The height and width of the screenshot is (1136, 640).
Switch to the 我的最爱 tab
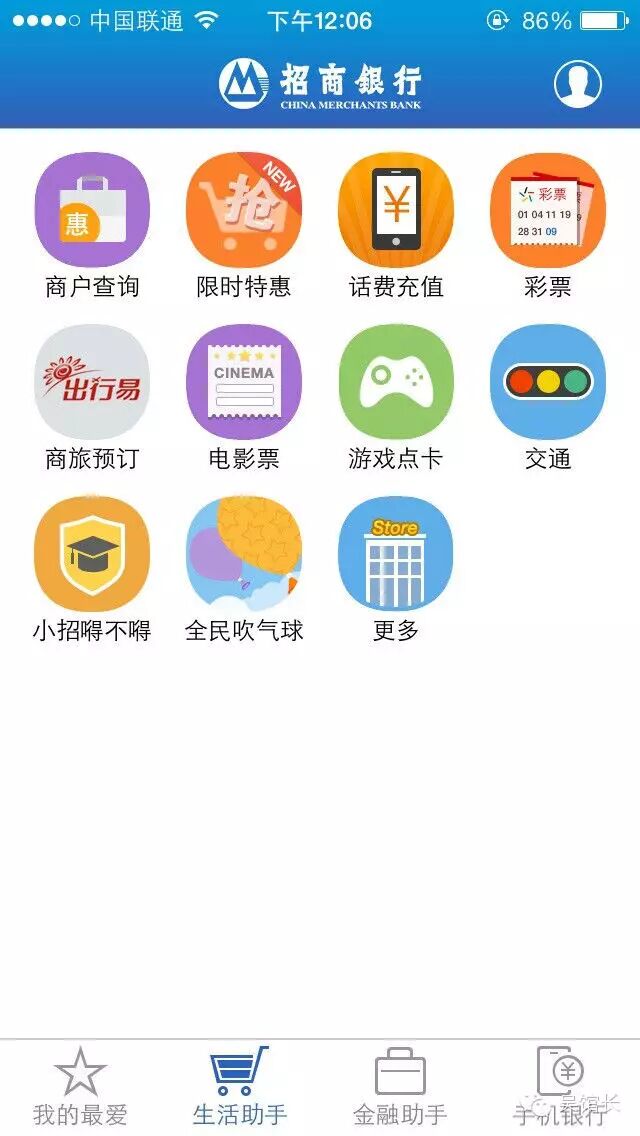(x=80, y=1087)
